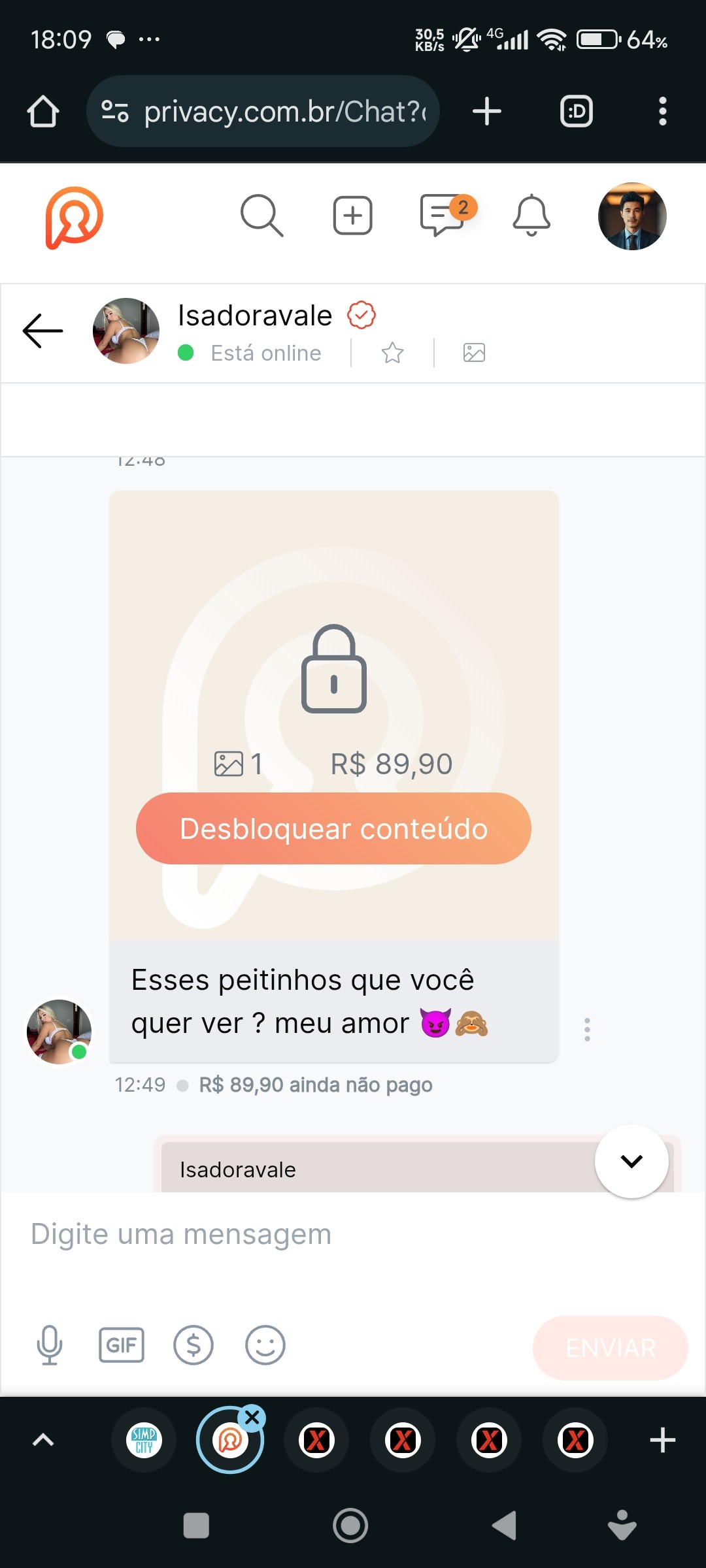Close the current Privacy browser tab
Viewport: 706px width, 1568px height.
click(252, 1418)
